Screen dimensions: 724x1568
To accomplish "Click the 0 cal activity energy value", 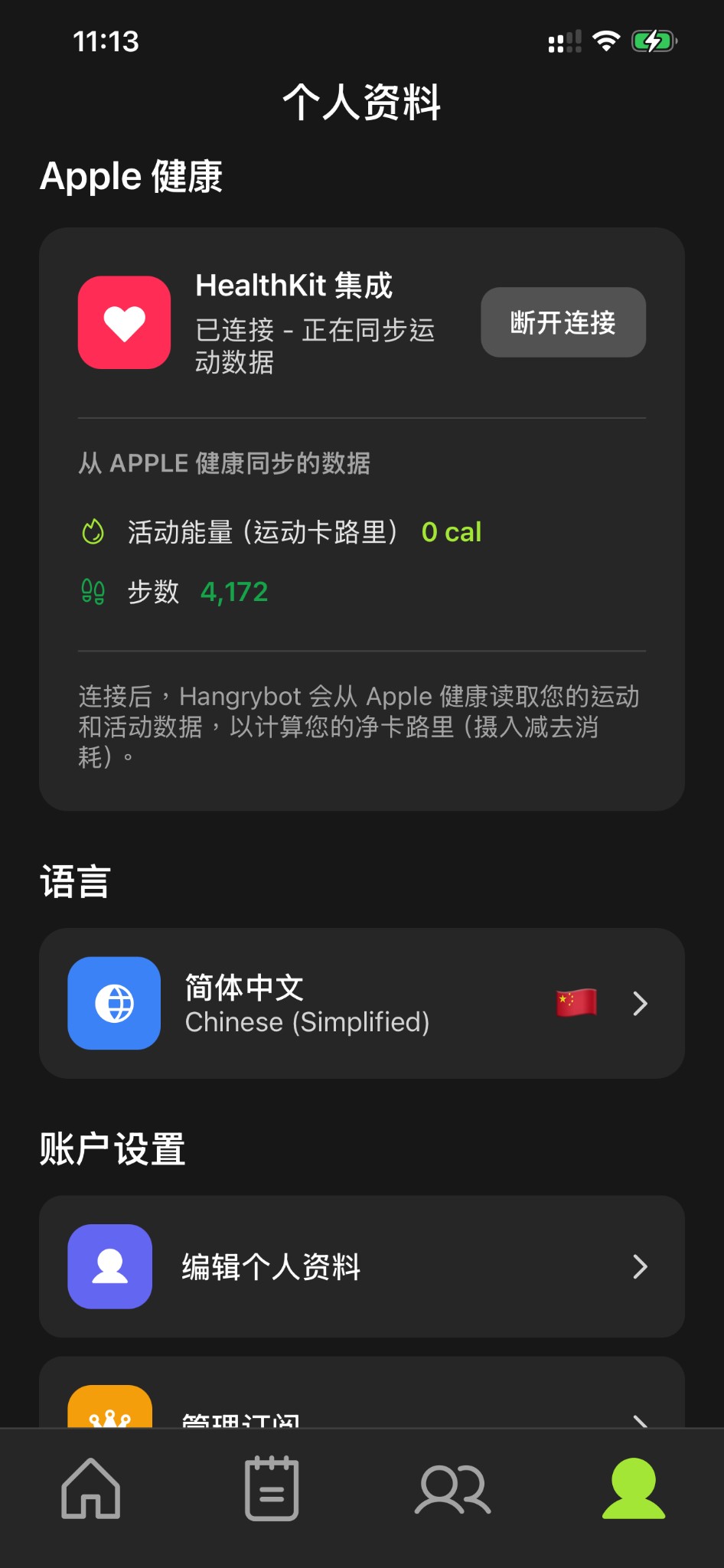I will pyautogui.click(x=452, y=532).
